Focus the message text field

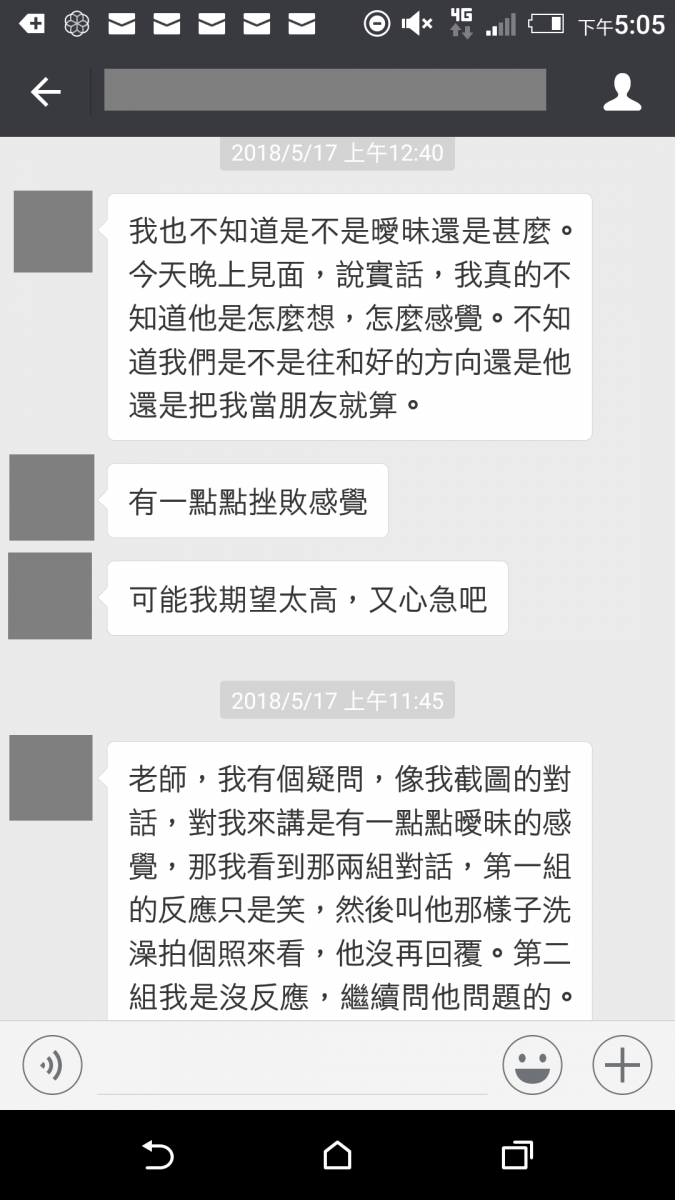pyautogui.click(x=290, y=1066)
